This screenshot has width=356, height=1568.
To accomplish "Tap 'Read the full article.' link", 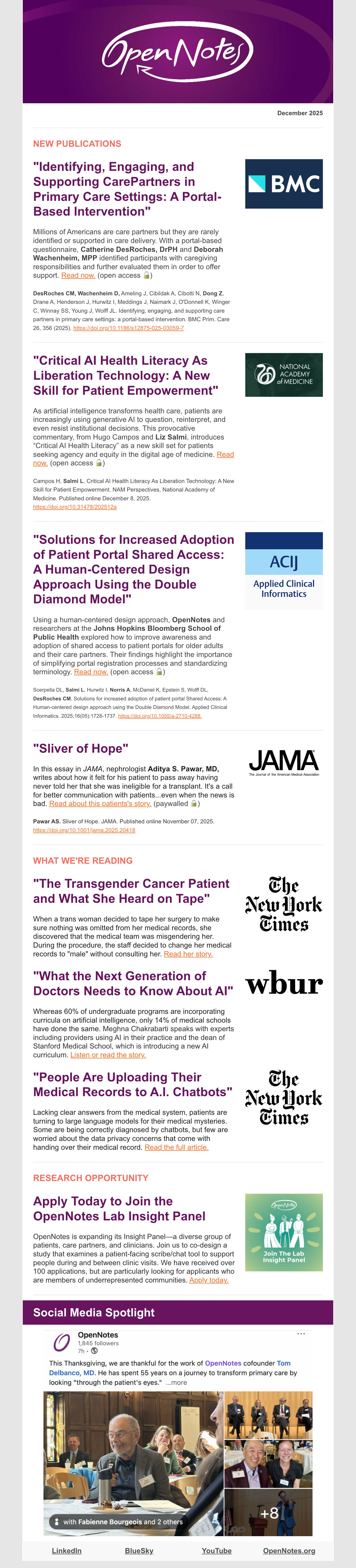I will tap(176, 1147).
